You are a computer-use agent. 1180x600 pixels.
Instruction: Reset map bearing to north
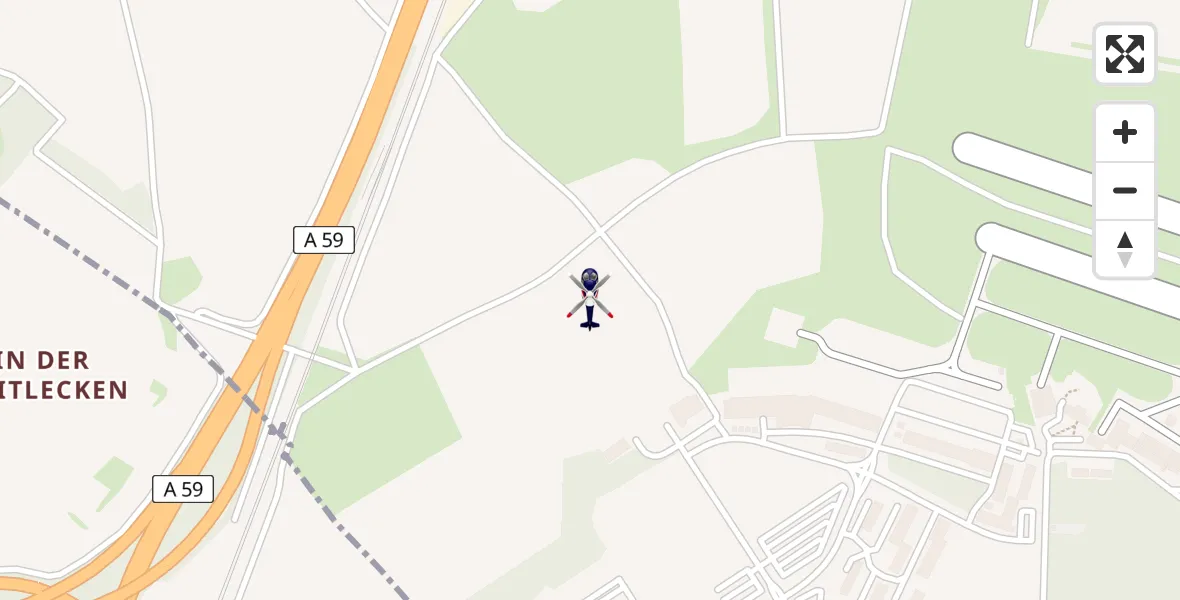tap(1124, 249)
